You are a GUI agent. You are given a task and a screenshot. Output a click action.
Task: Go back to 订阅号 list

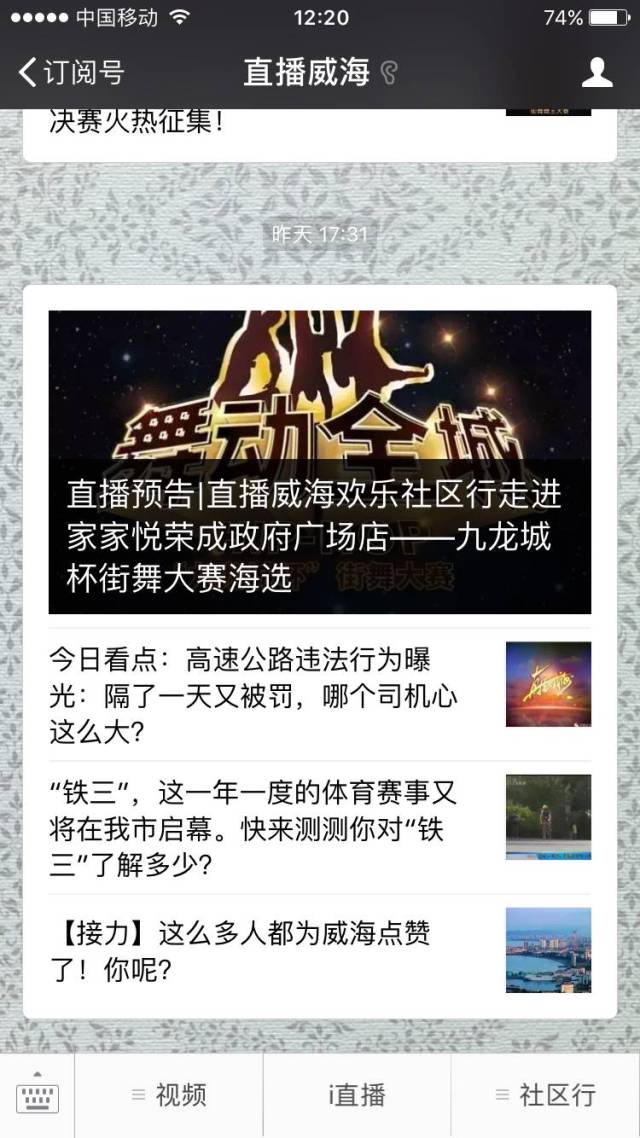[x=71, y=73]
